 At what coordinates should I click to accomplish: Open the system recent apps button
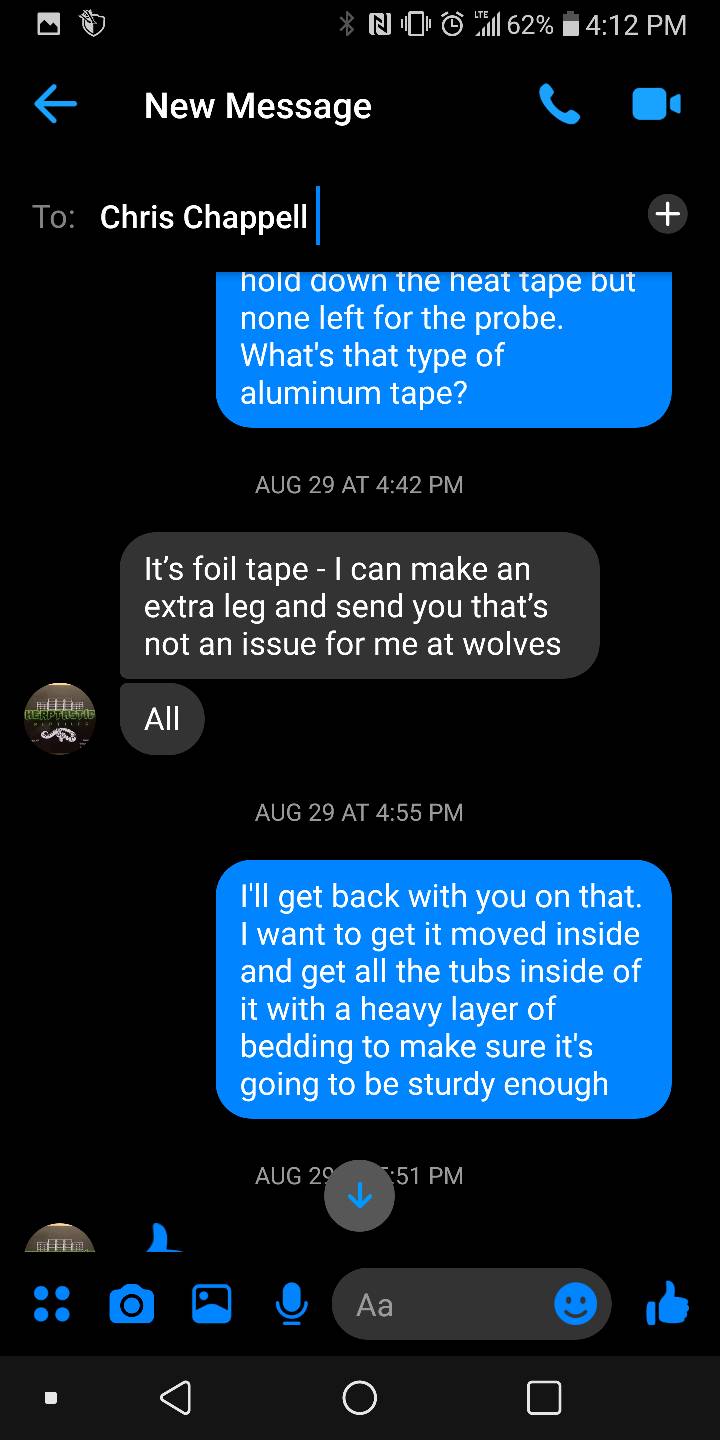[544, 1397]
